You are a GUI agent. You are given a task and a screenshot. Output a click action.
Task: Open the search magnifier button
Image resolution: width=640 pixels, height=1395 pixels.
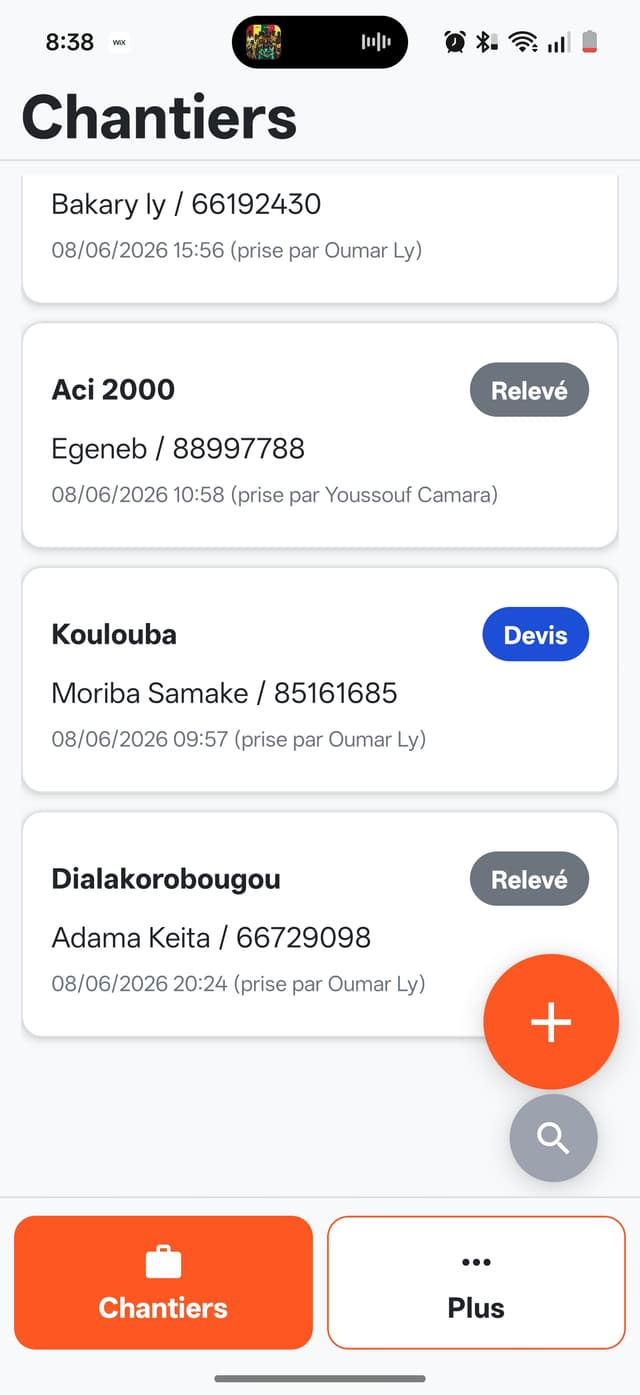coord(553,1138)
